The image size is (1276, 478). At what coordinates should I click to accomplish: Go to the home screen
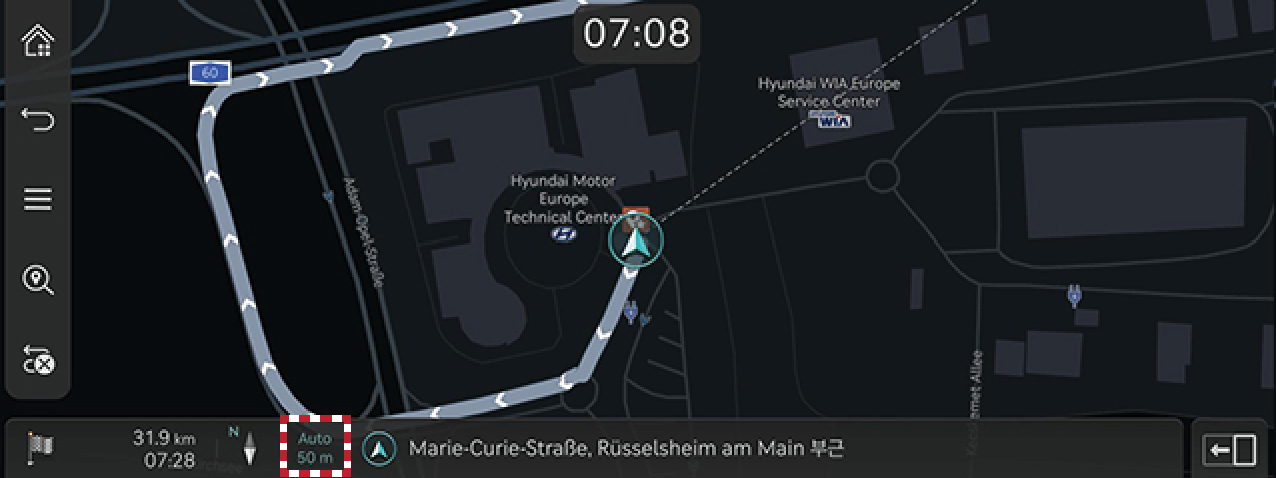pos(38,42)
